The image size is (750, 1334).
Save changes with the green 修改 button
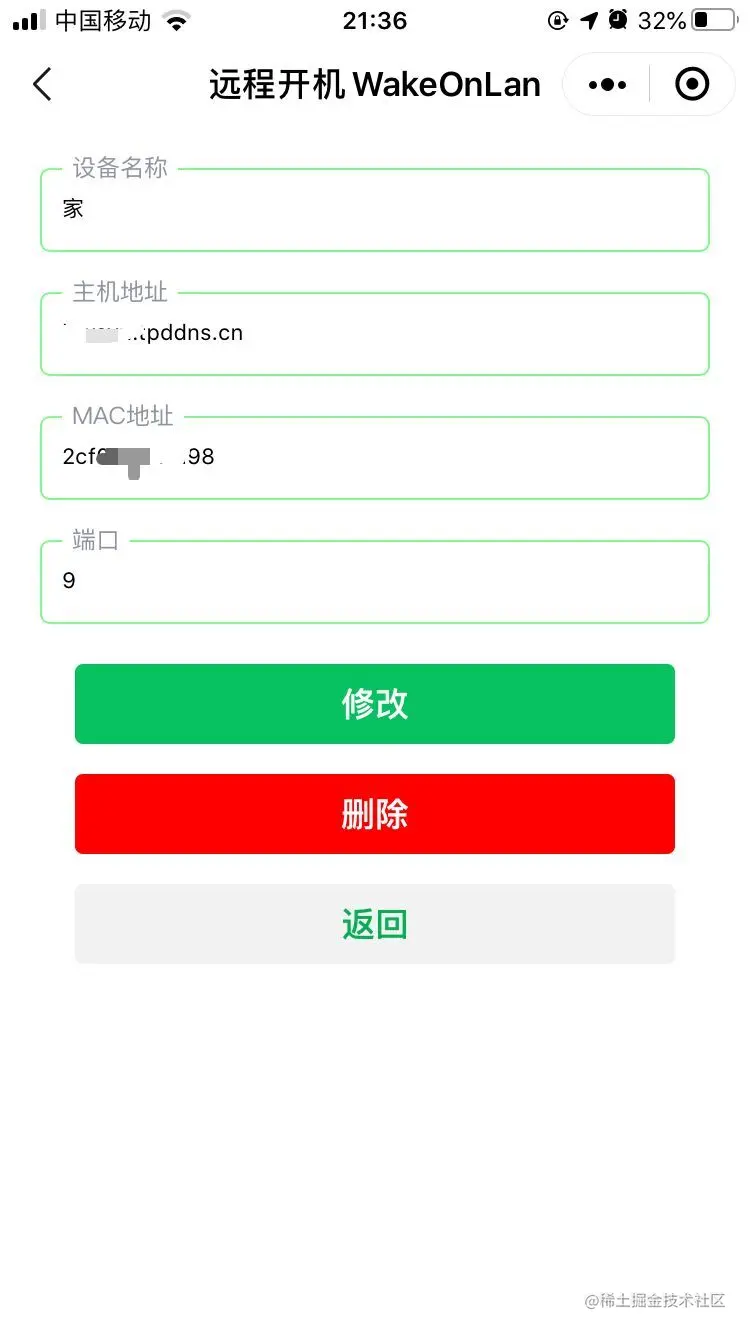375,704
